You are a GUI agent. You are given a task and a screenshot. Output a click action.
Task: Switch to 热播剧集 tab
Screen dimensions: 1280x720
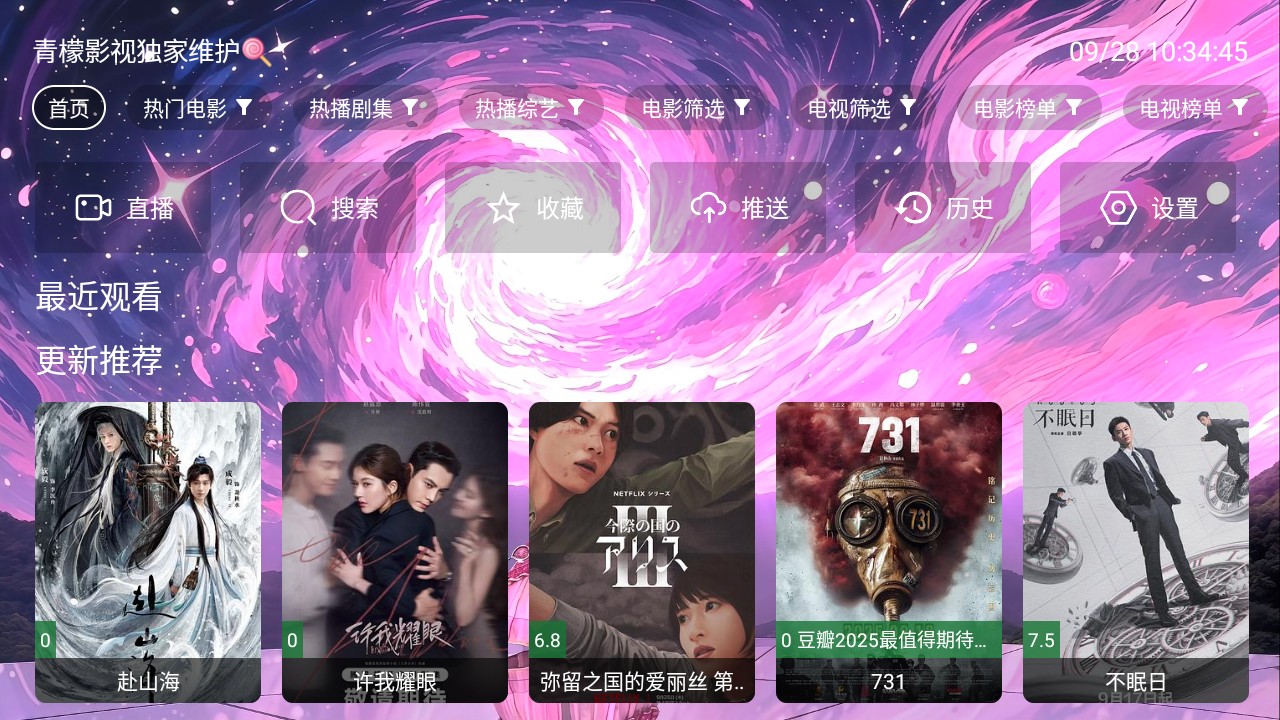coord(363,108)
